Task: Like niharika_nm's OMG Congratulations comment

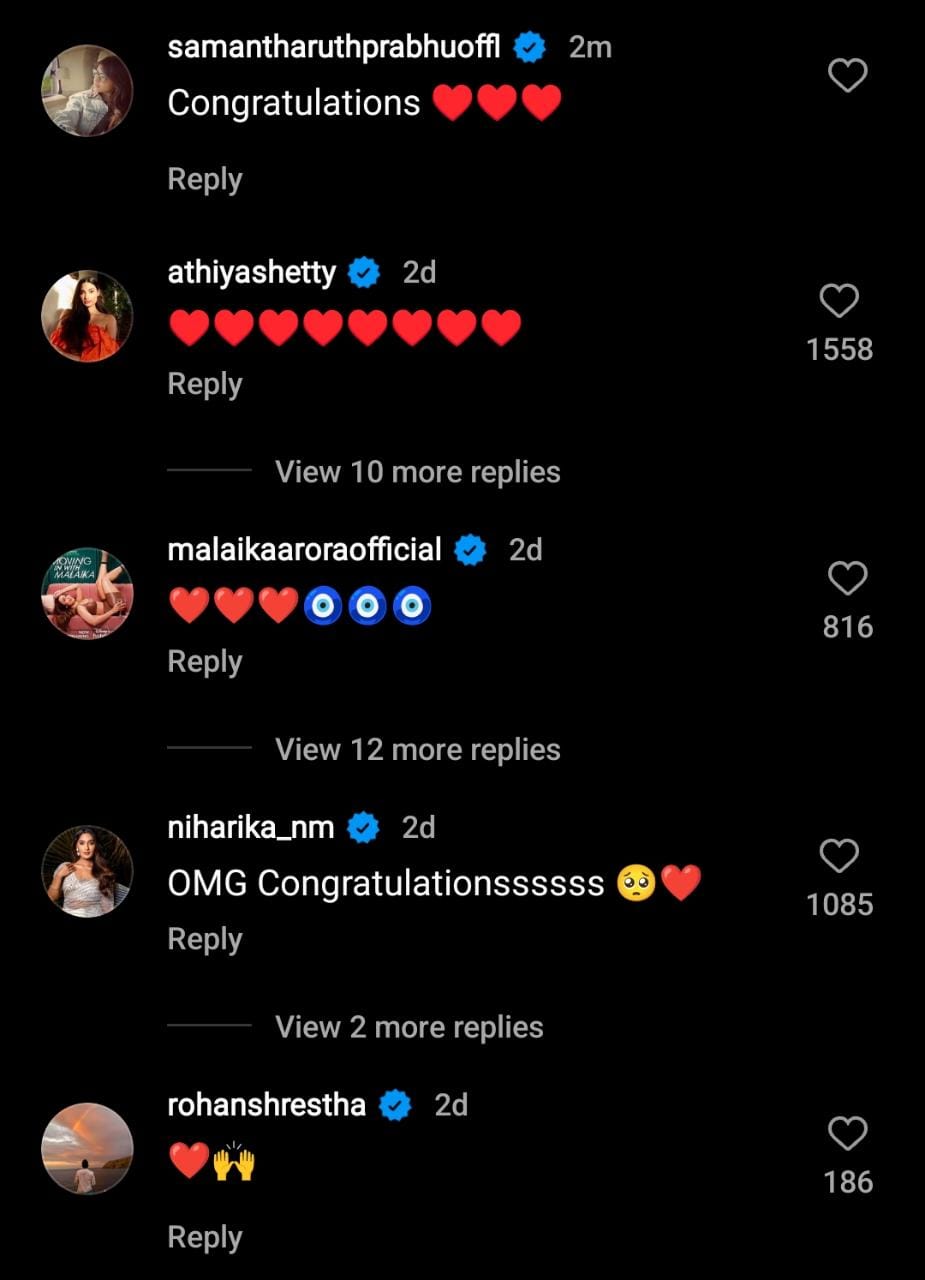Action: (x=839, y=856)
